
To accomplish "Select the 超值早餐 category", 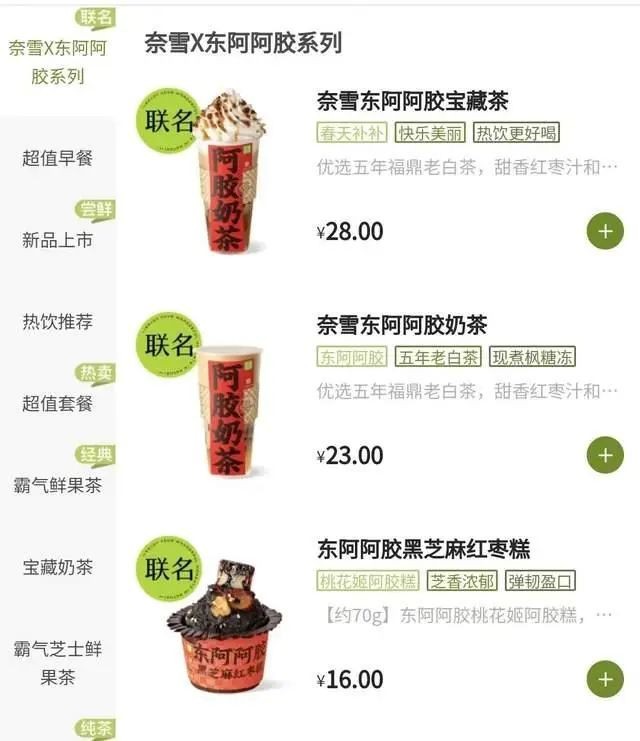I will (57, 158).
